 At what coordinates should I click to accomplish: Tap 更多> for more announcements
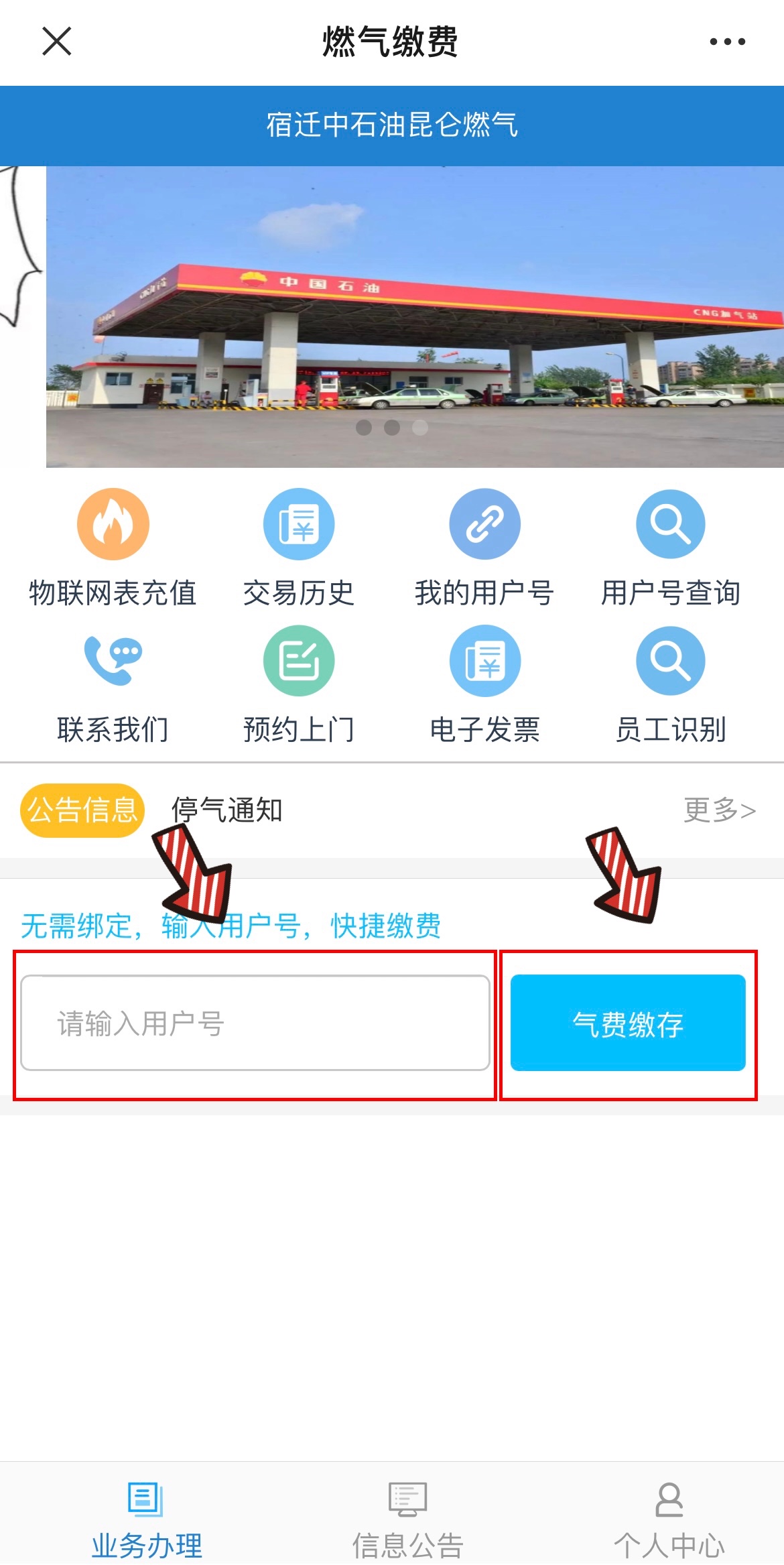pos(719,810)
